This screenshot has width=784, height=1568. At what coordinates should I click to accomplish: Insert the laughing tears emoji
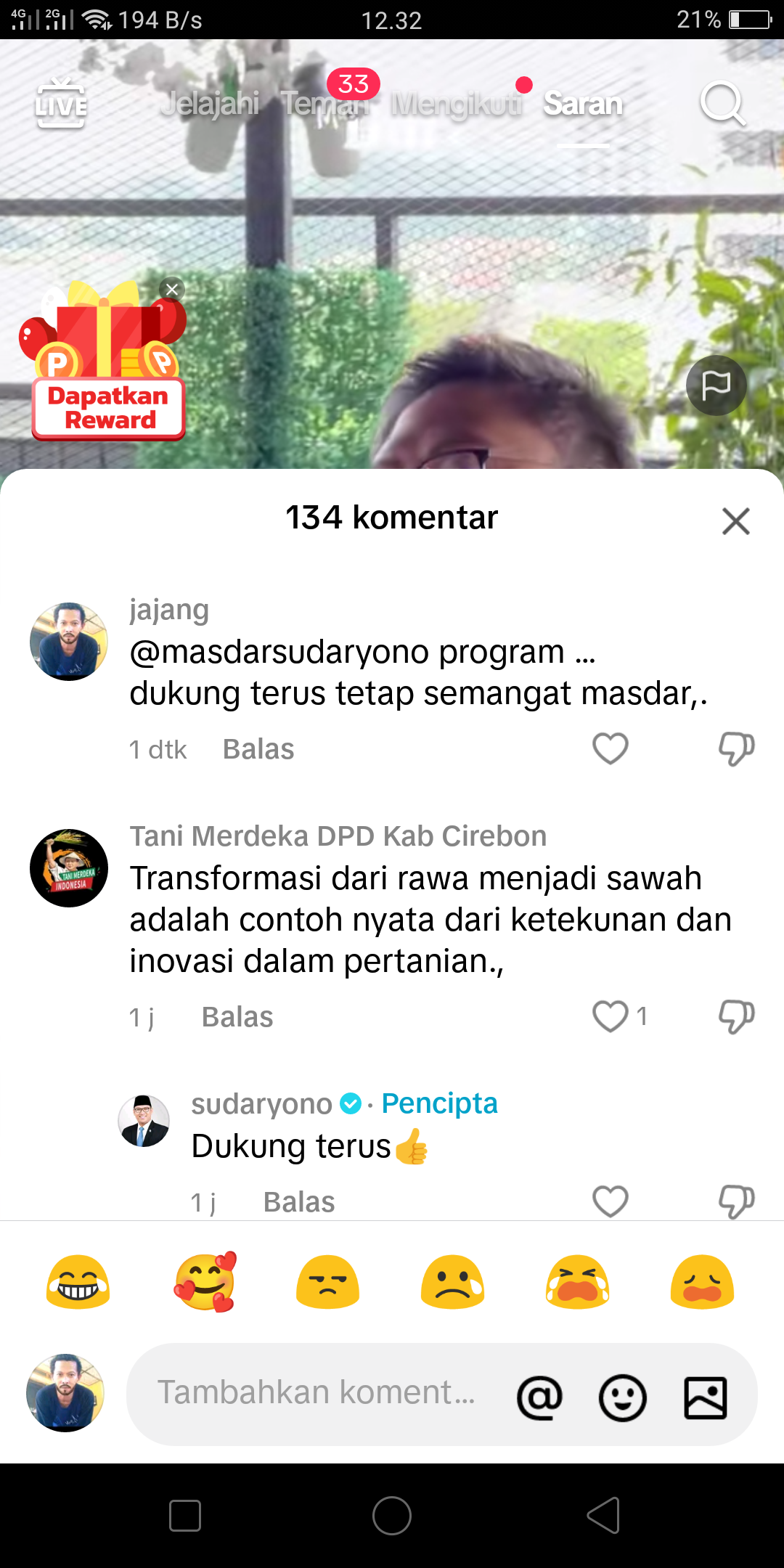[78, 1282]
